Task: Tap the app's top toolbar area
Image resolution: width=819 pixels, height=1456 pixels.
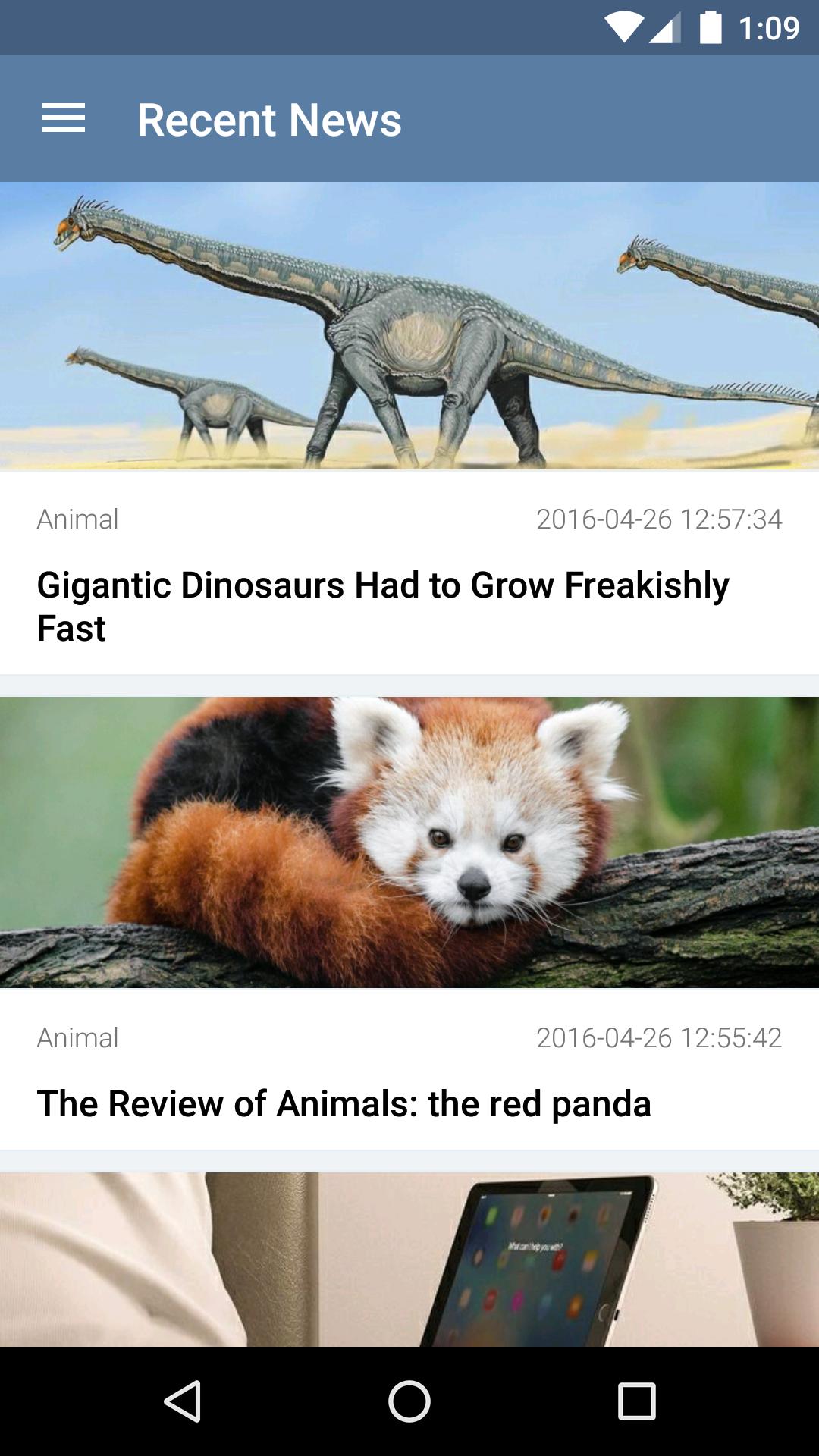Action: click(455, 118)
